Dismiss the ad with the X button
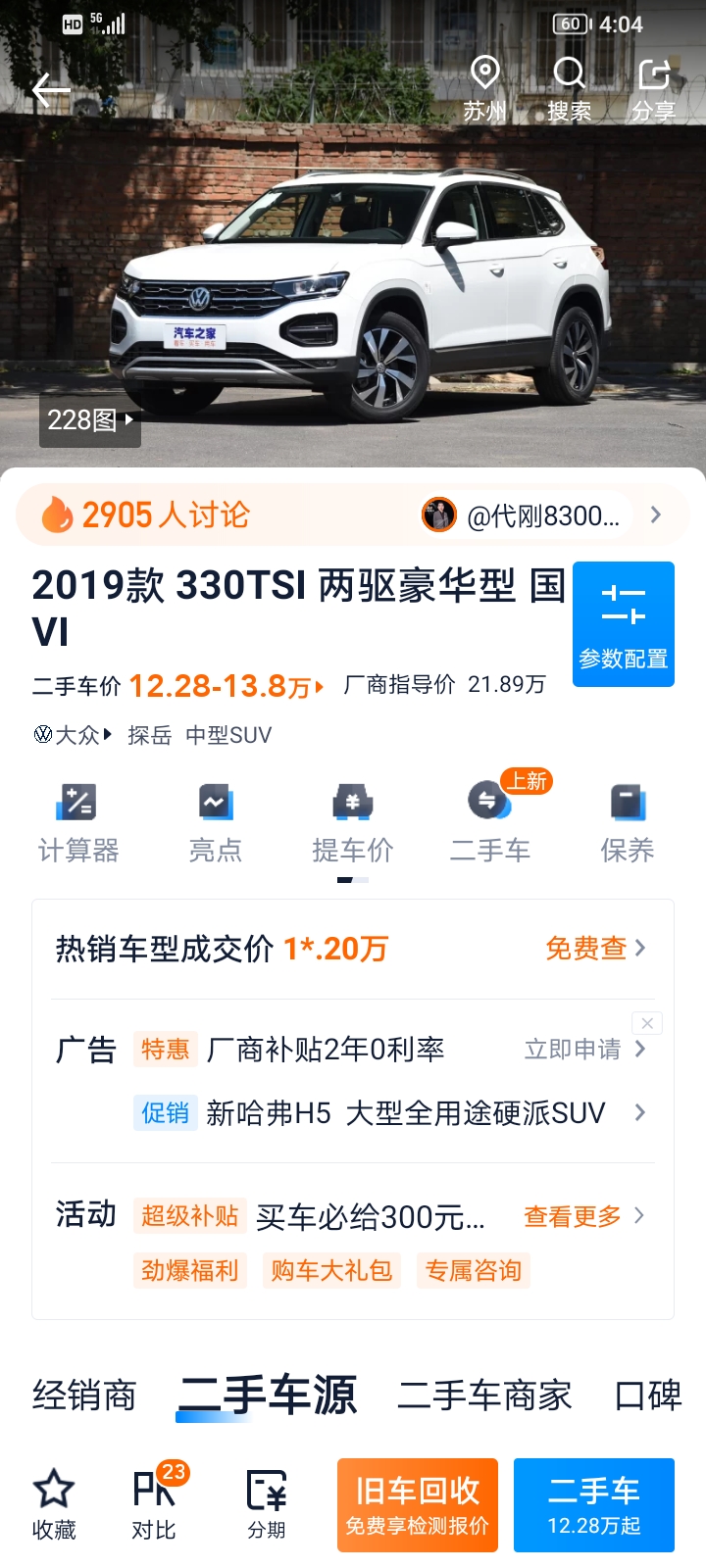Viewport: 706px width, 1568px height. pyautogui.click(x=647, y=1023)
